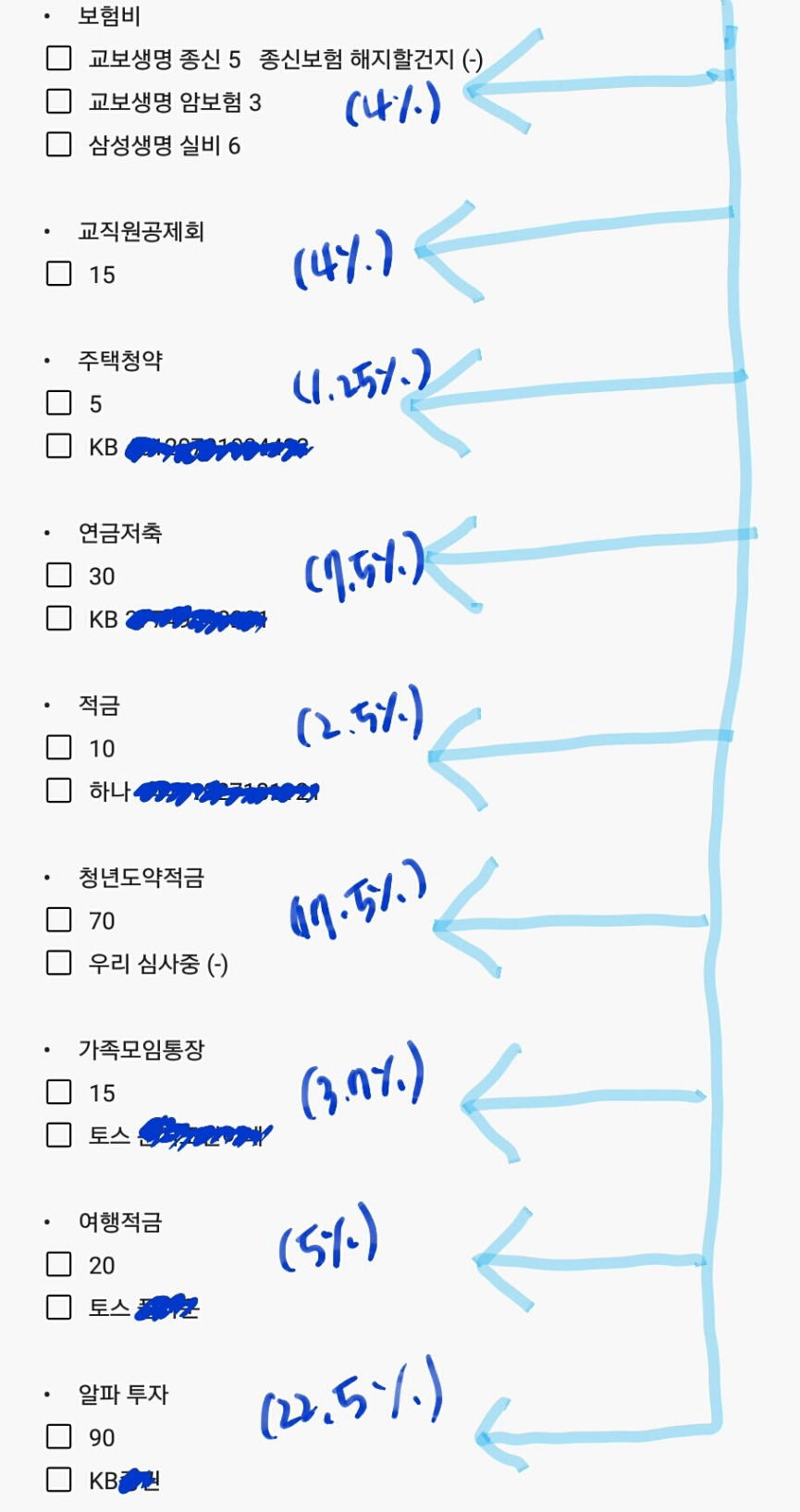This screenshot has width=800, height=1512.
Task: Check the KB account box under 주택청약
Action: pos(59,446)
